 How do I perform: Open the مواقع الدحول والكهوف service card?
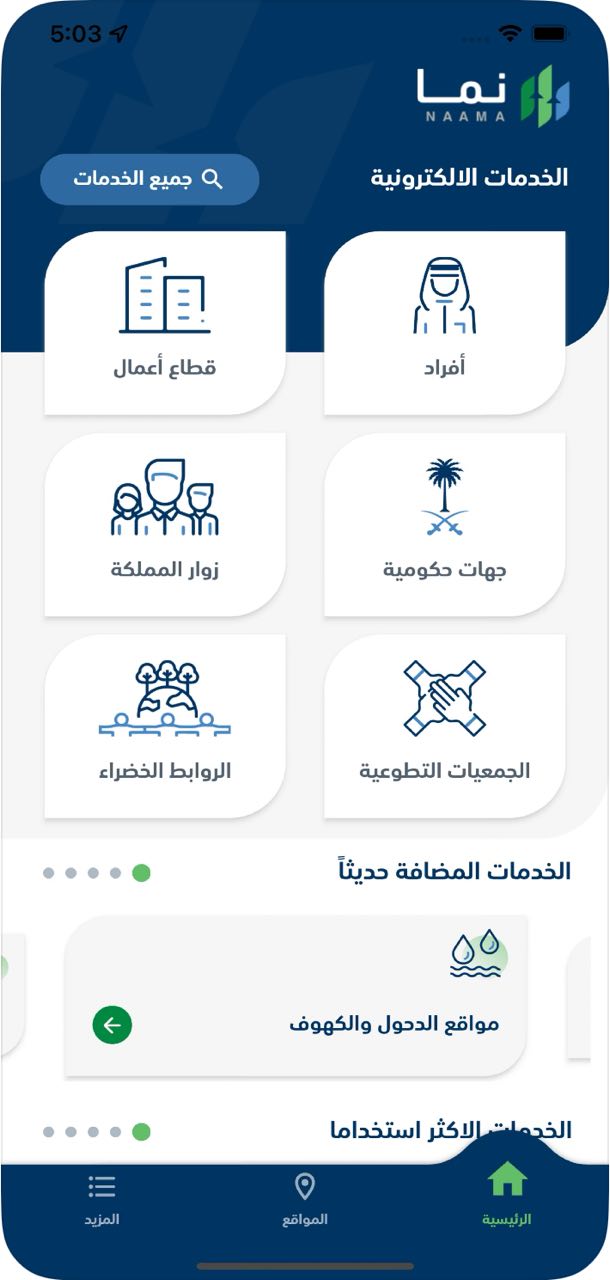[x=296, y=996]
